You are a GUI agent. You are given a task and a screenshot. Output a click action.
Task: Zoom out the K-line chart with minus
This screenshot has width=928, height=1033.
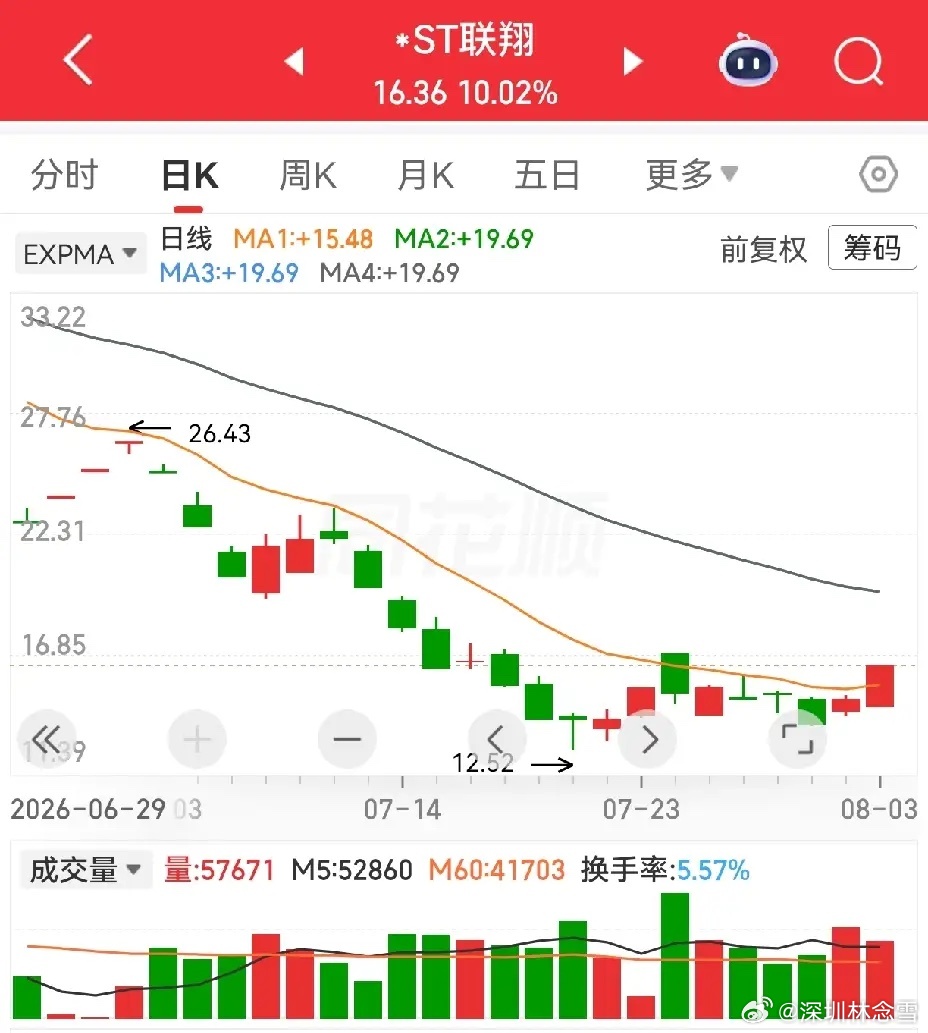[347, 739]
